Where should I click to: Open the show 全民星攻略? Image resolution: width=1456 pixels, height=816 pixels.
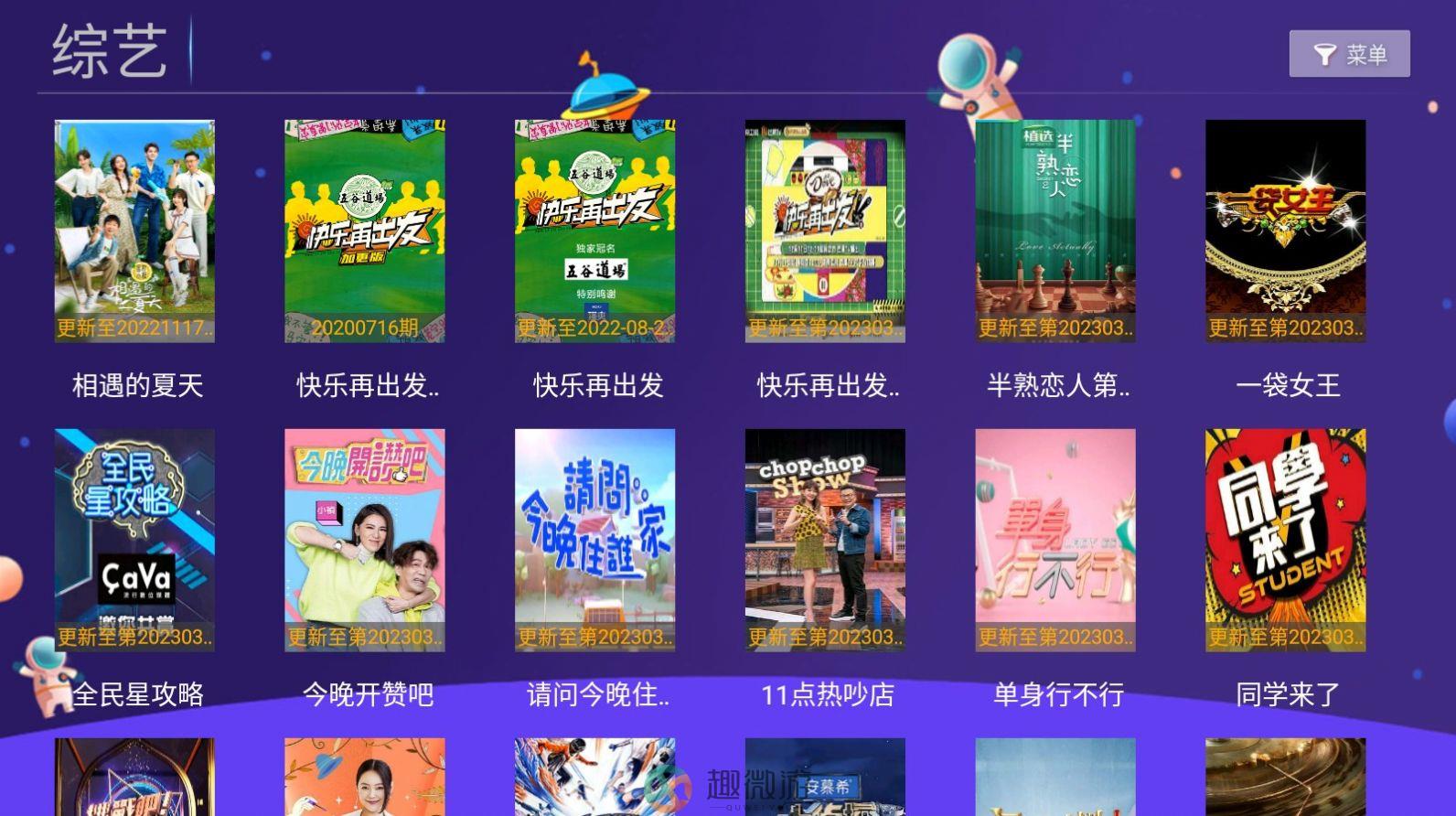(135, 540)
